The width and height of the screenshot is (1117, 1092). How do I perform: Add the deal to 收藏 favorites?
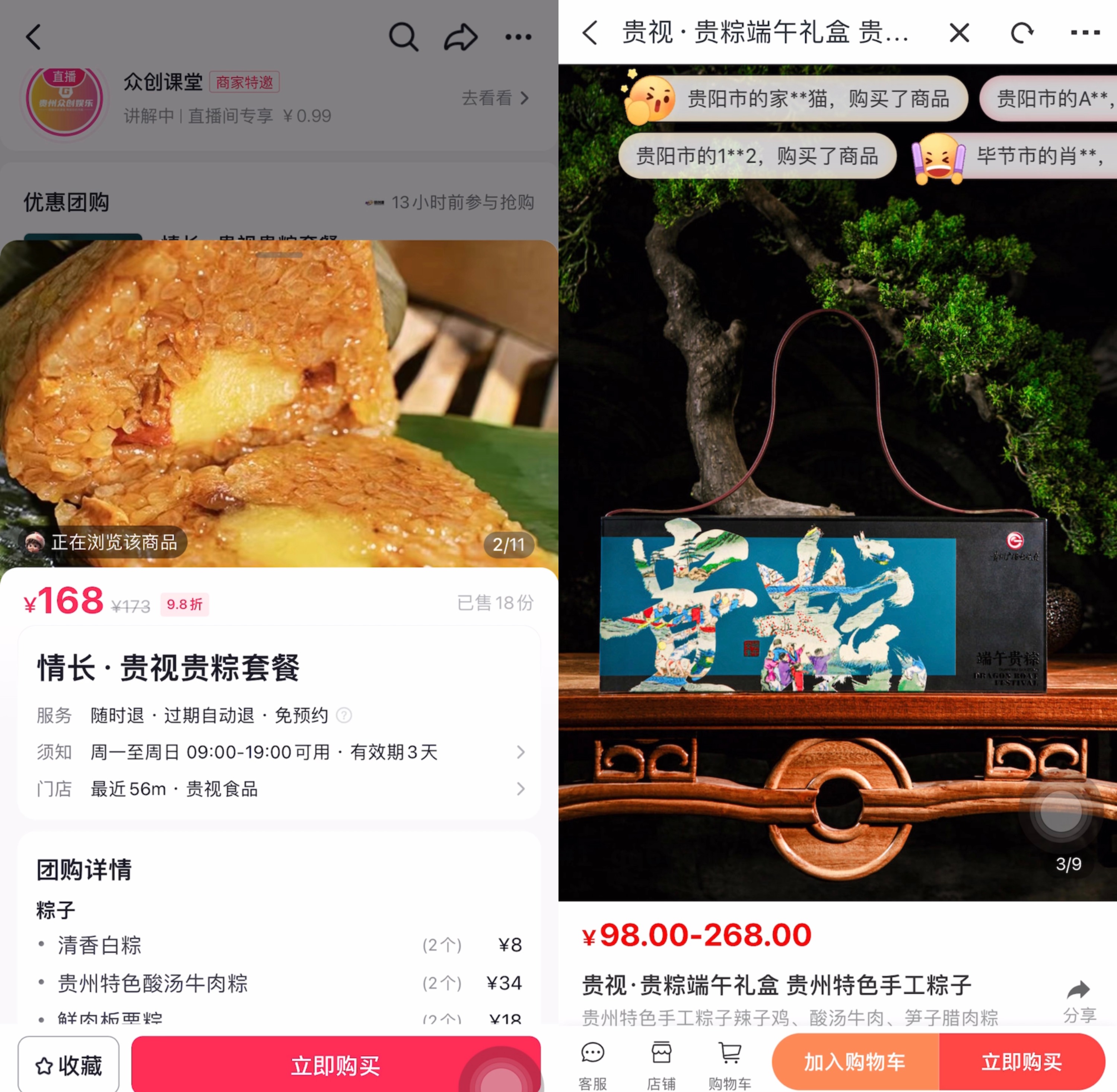click(69, 1066)
